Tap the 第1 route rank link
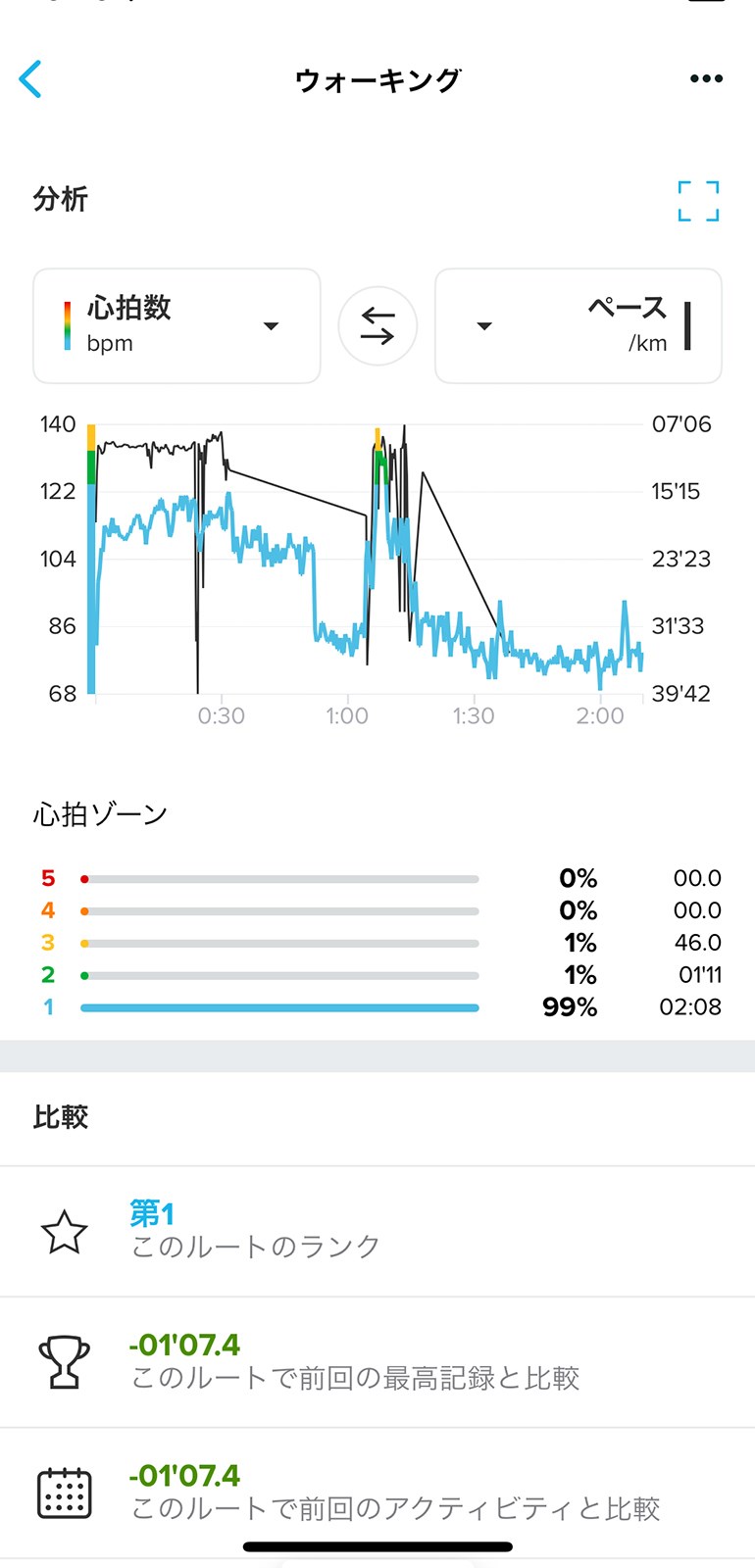Image resolution: width=755 pixels, height=1568 pixels. pyautogui.click(x=152, y=1213)
